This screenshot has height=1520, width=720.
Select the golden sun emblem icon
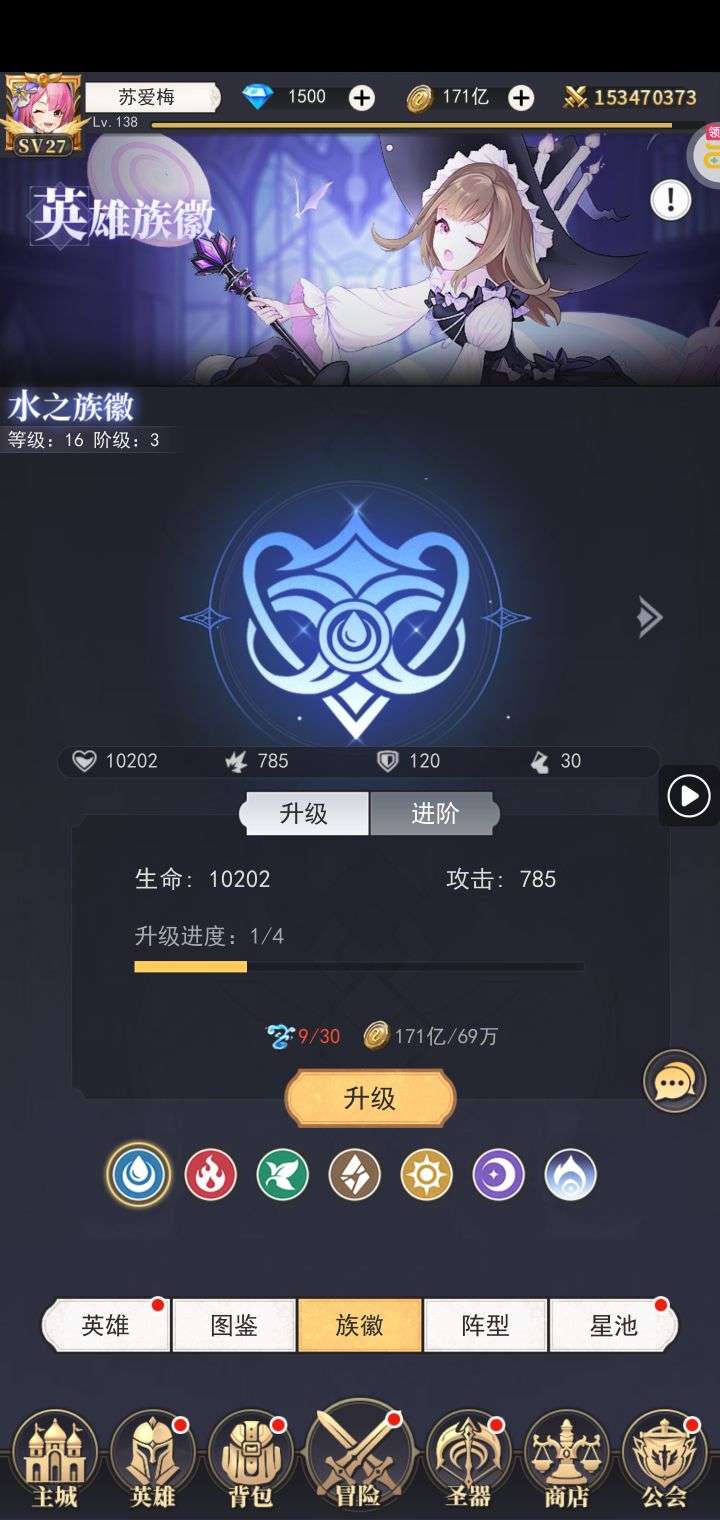coord(427,1174)
